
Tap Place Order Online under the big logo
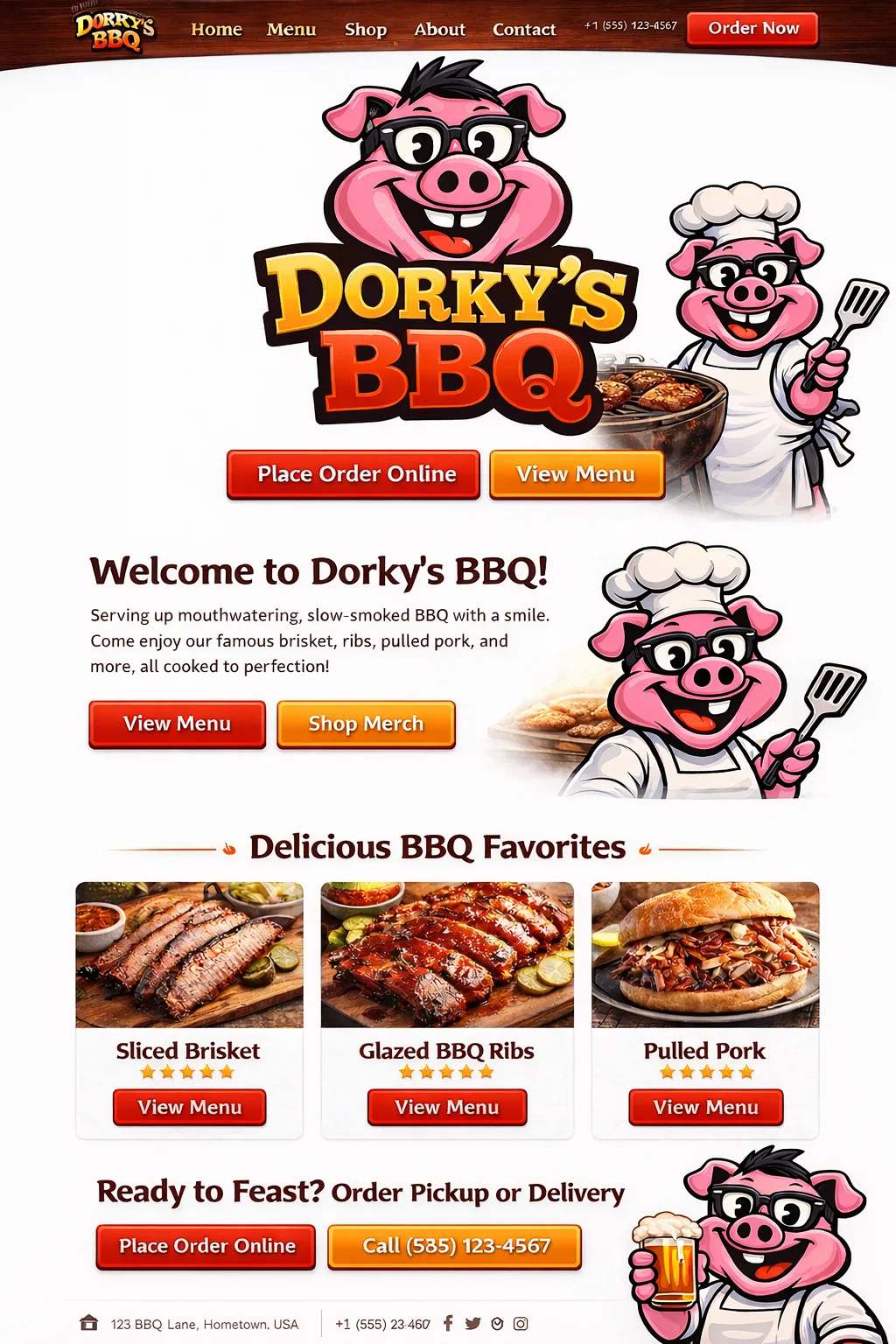[353, 474]
